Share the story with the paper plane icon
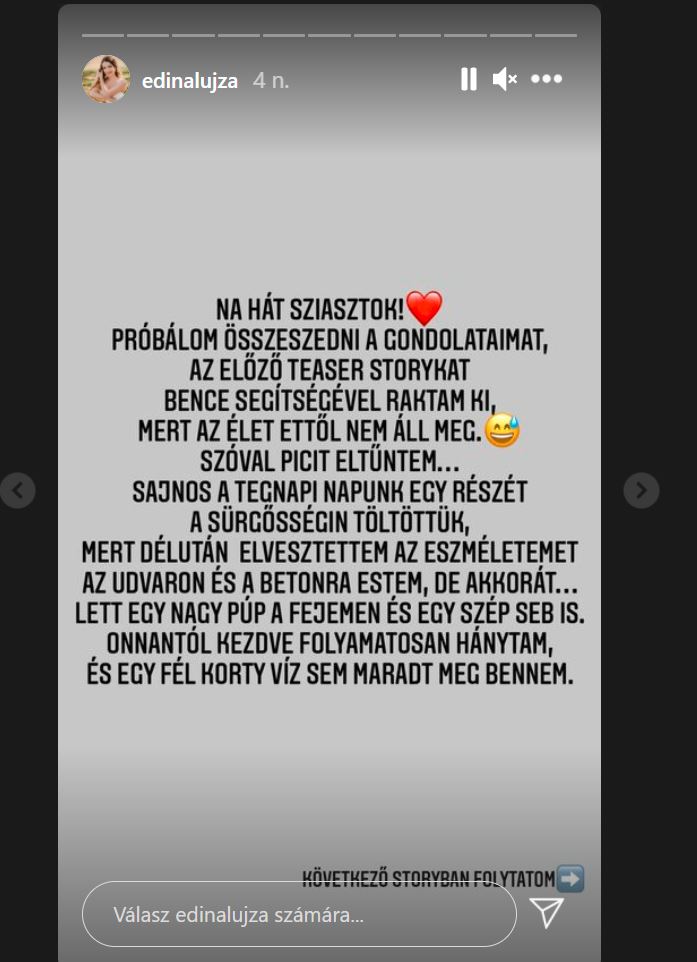This screenshot has width=697, height=962. pos(547,912)
